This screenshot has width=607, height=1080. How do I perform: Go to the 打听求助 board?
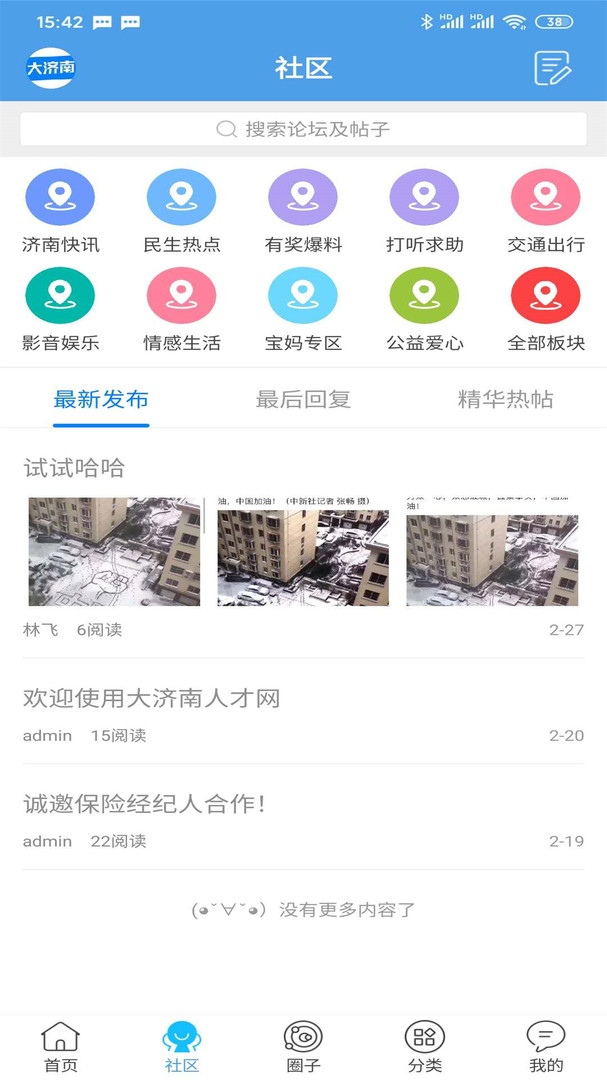[x=424, y=210]
